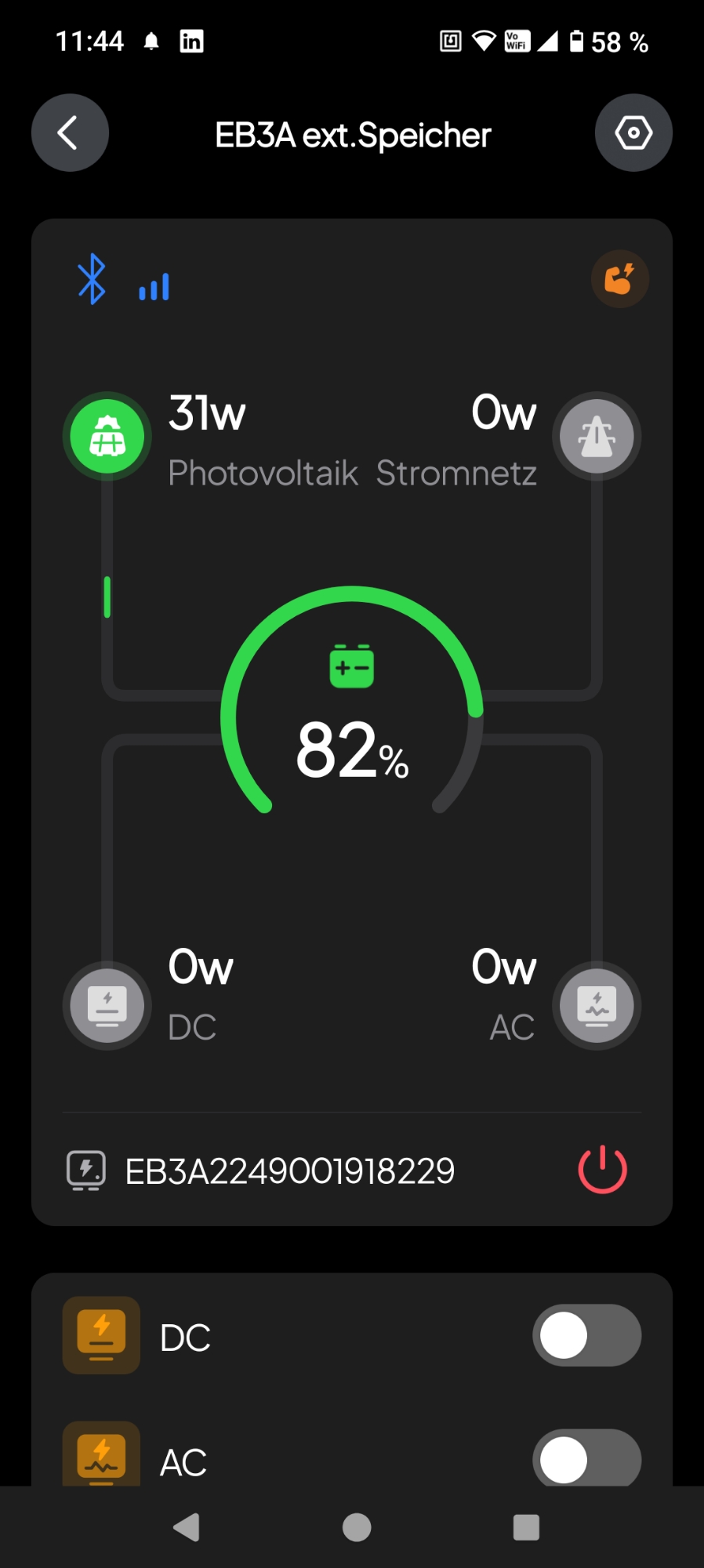Tap the orange power boost icon
Image resolution: width=704 pixels, height=1568 pixels.
[x=619, y=279]
